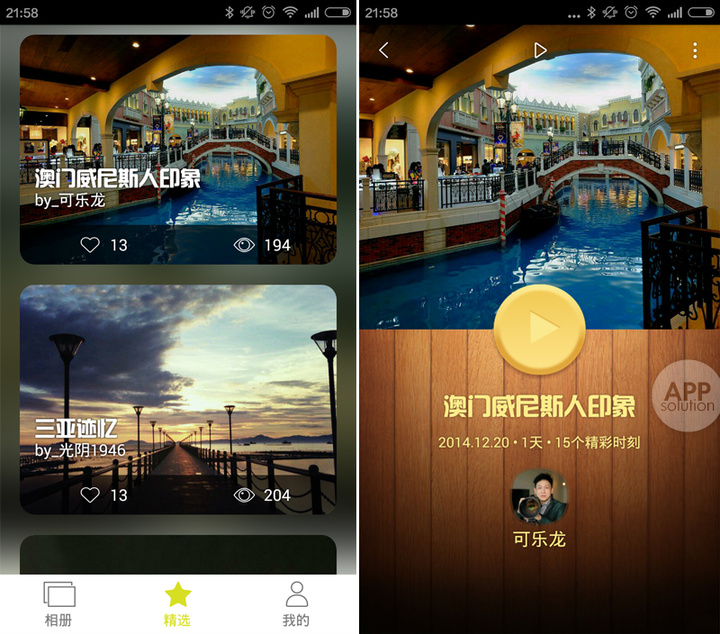Like the 澳门威尼斯人印象 album
720x634 pixels.
point(91,245)
